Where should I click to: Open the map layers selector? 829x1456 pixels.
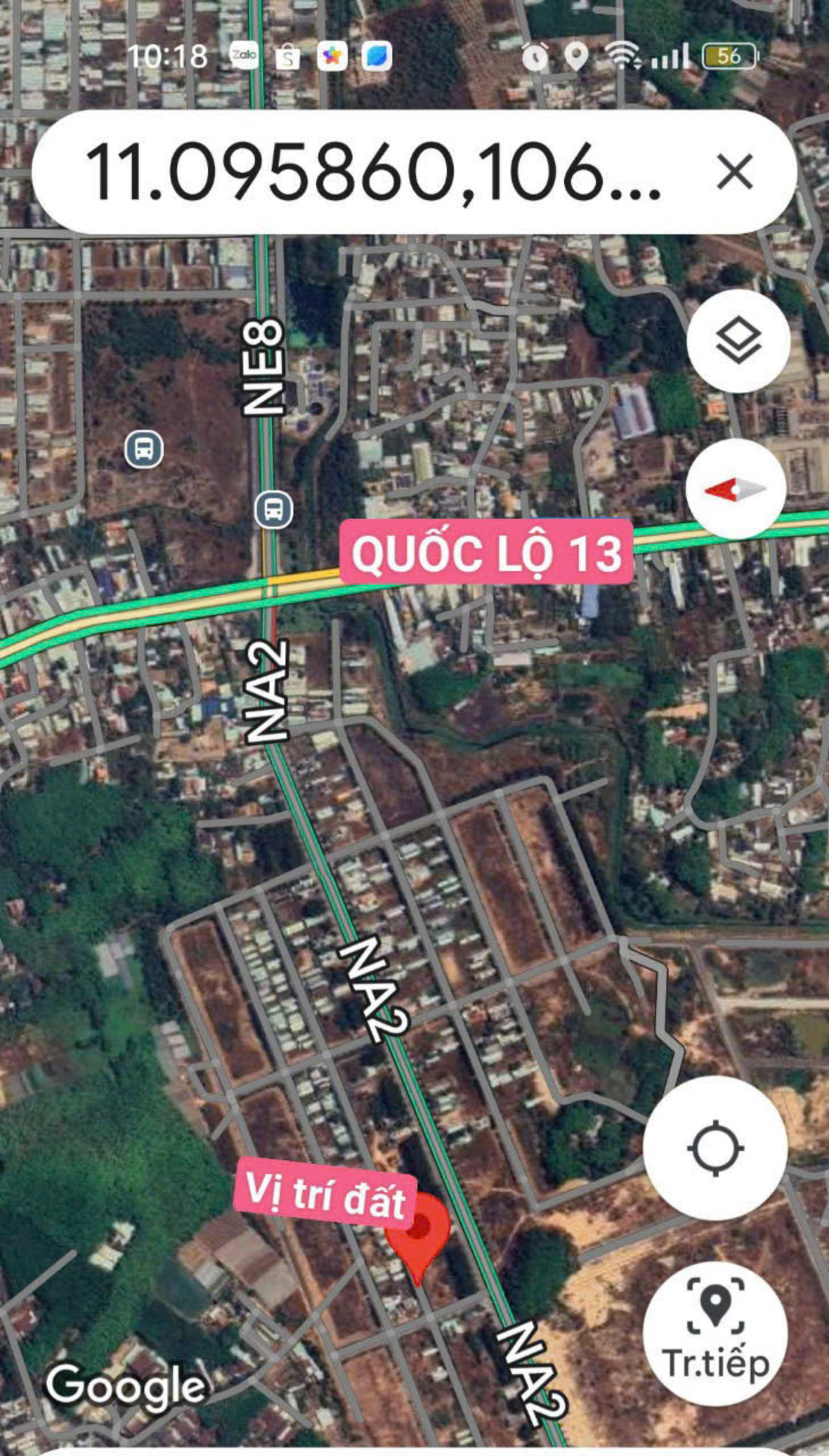tap(738, 341)
